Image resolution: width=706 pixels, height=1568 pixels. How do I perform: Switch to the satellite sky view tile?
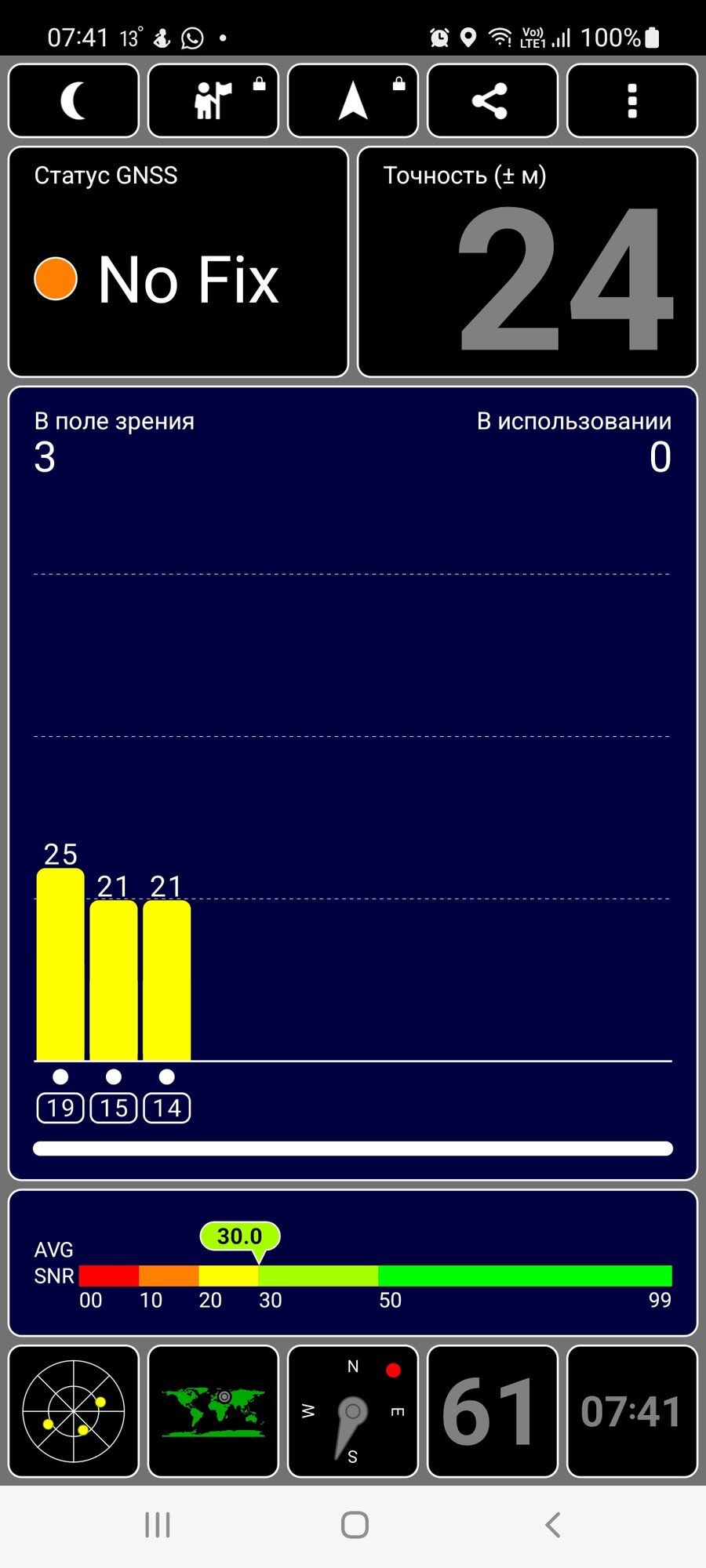coord(74,1411)
